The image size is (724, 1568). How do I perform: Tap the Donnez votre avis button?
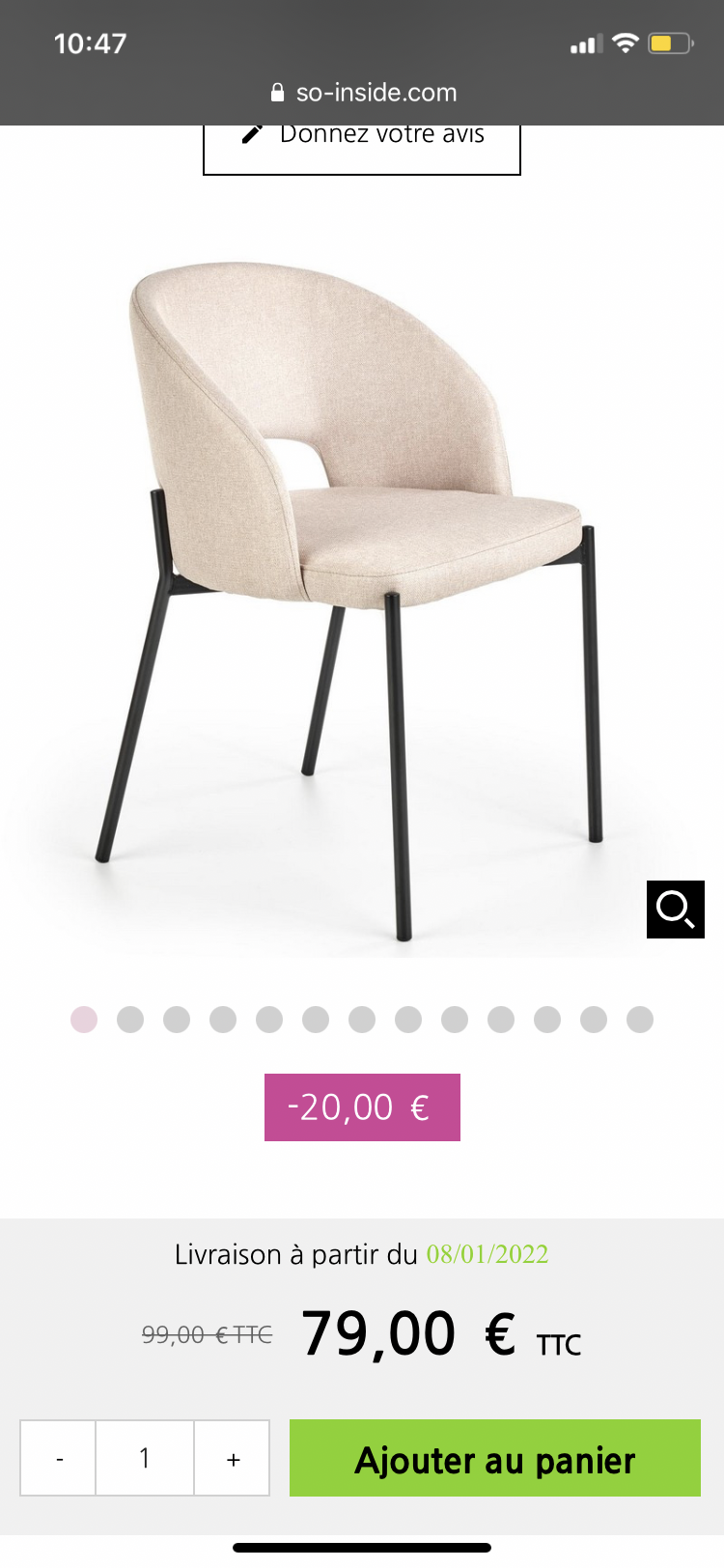coord(362,147)
